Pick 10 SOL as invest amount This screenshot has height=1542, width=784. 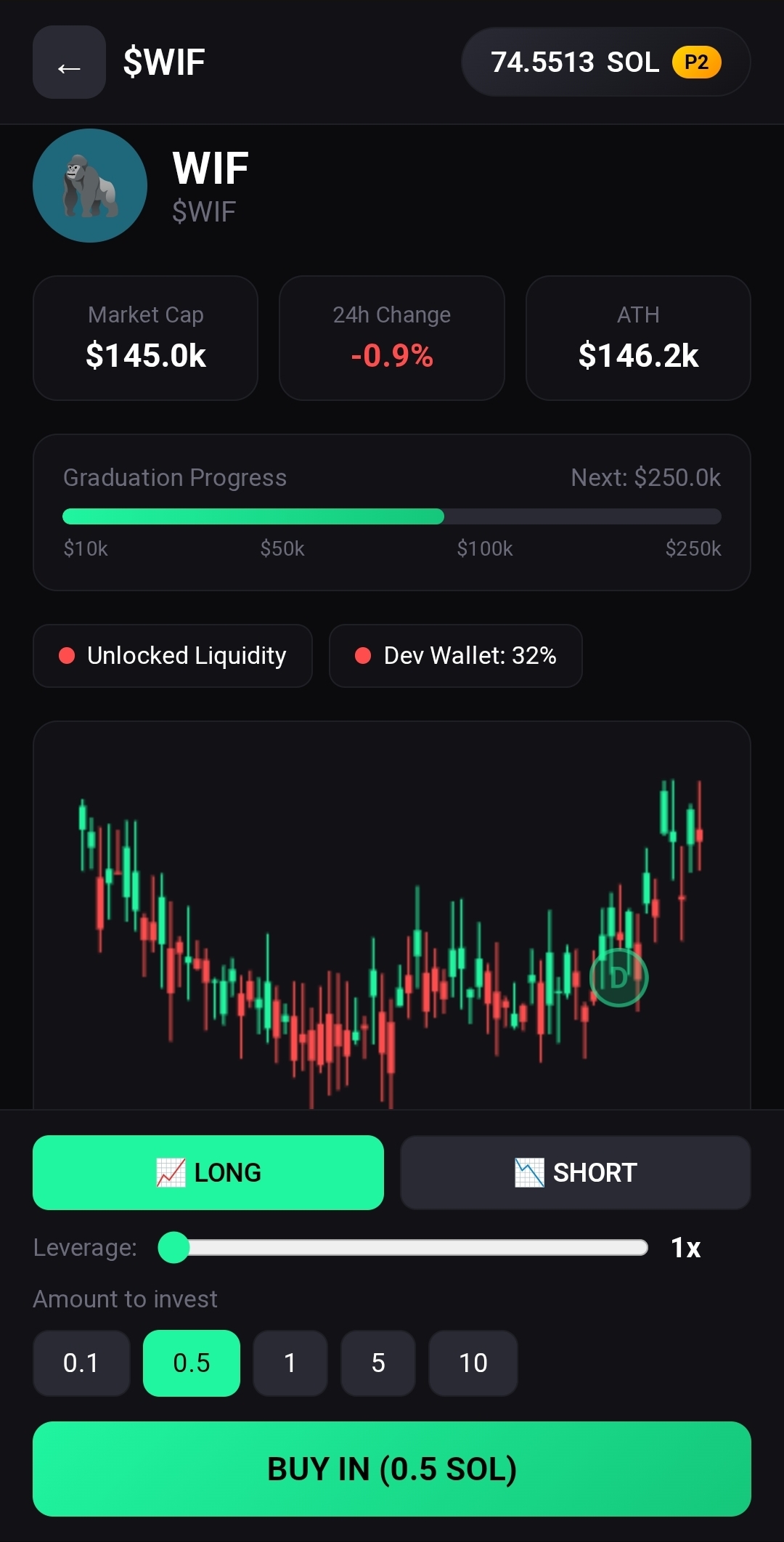473,1363
